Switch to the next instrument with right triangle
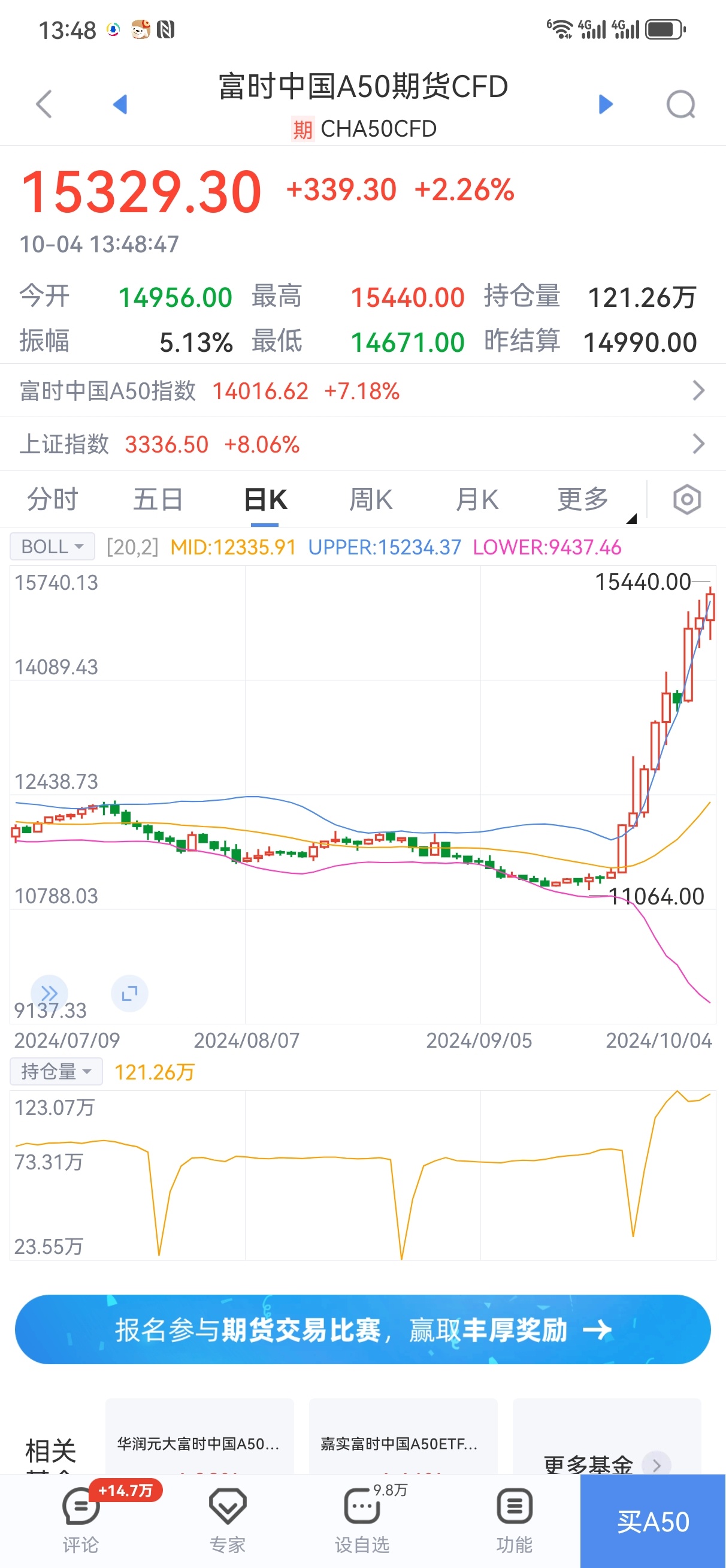This screenshot has height=1568, width=726. pyautogui.click(x=605, y=104)
